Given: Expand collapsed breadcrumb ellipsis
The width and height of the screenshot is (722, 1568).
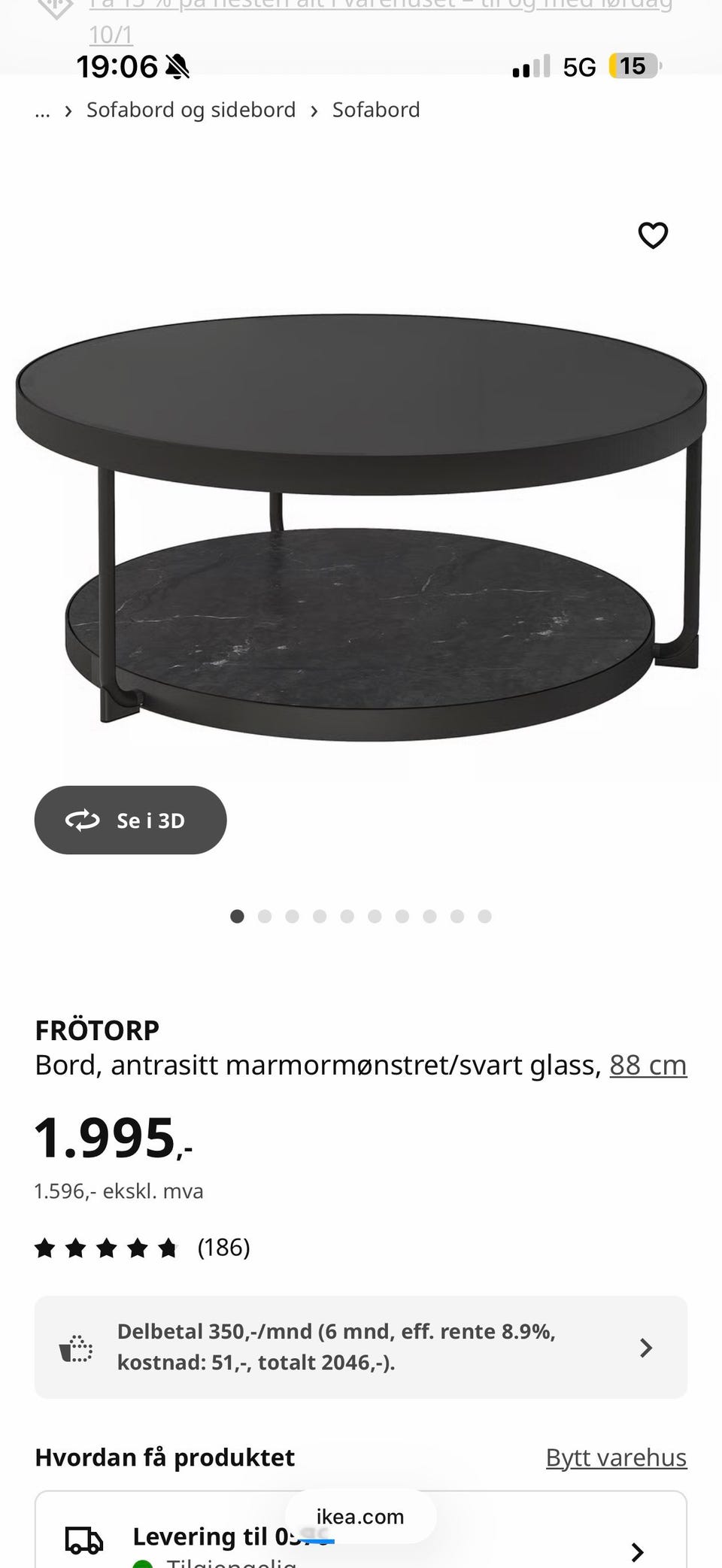Looking at the screenshot, I should (x=42, y=111).
